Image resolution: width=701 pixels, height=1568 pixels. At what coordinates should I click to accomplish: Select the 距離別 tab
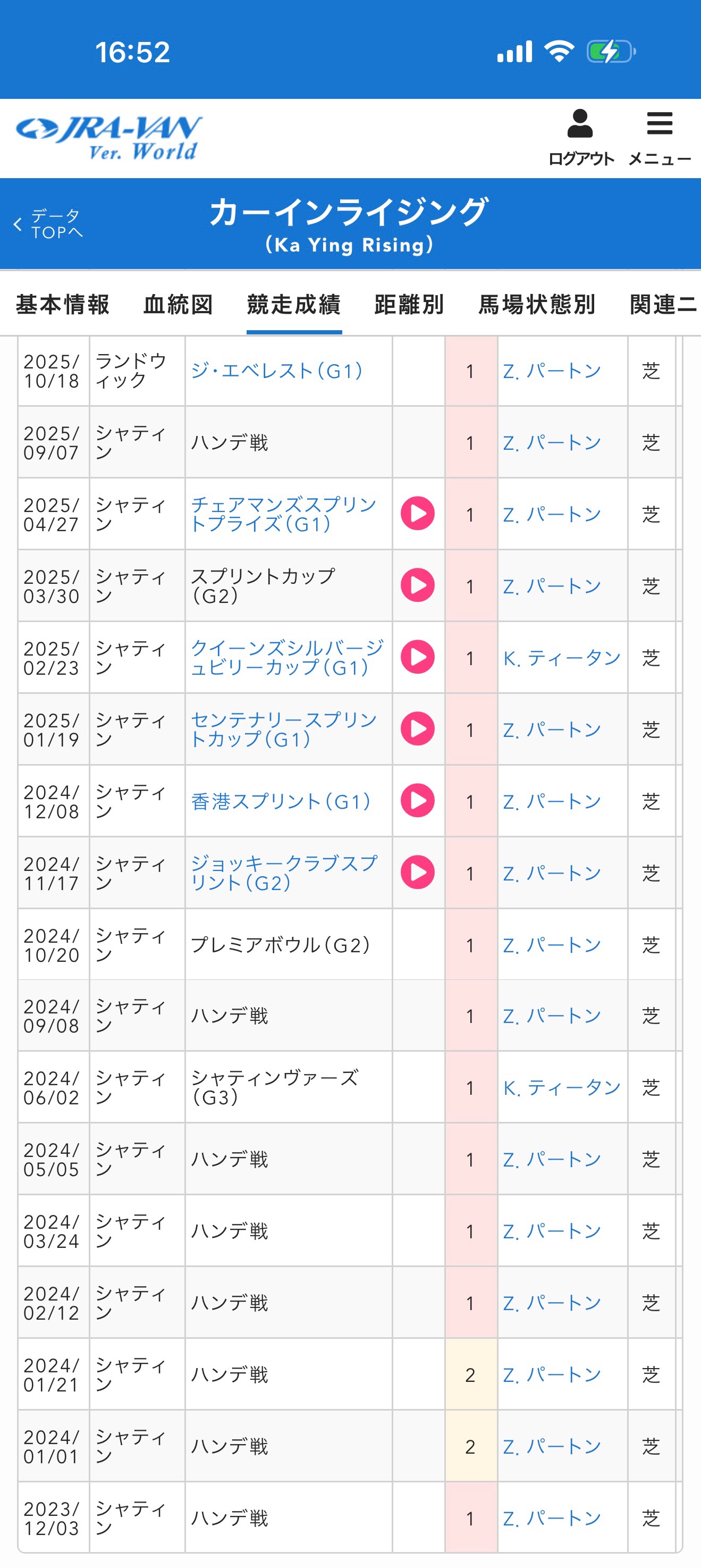[409, 304]
